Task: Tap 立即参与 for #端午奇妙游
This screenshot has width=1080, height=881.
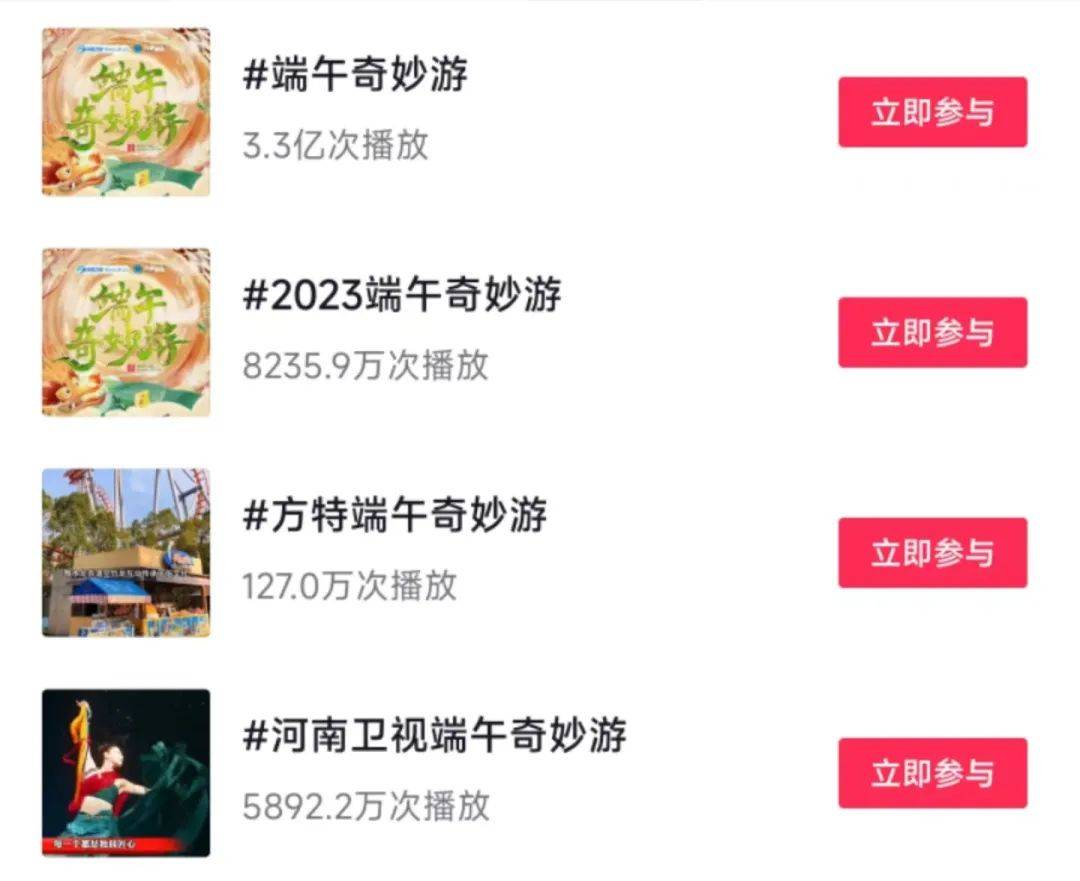Action: point(932,112)
